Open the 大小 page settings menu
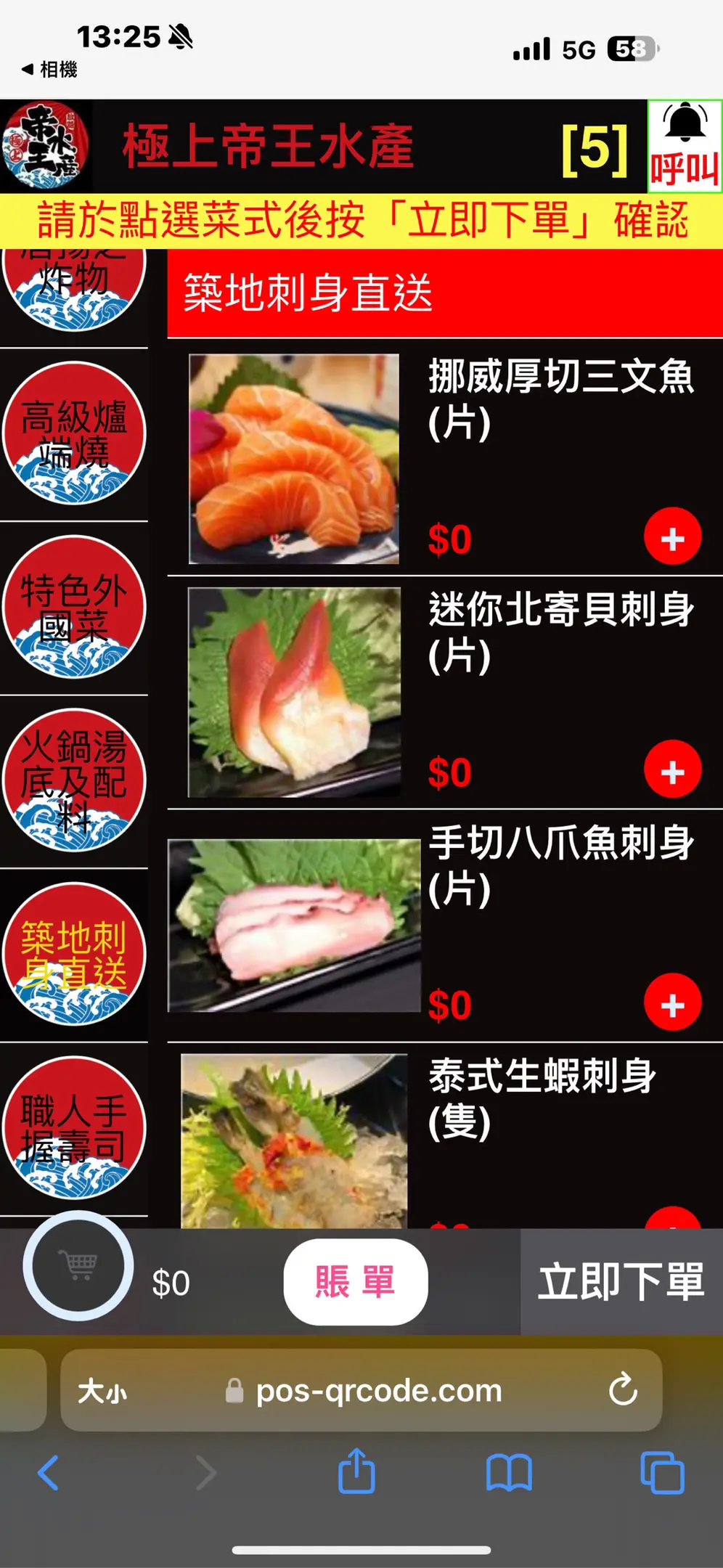Image resolution: width=723 pixels, height=1568 pixels. (x=102, y=1391)
